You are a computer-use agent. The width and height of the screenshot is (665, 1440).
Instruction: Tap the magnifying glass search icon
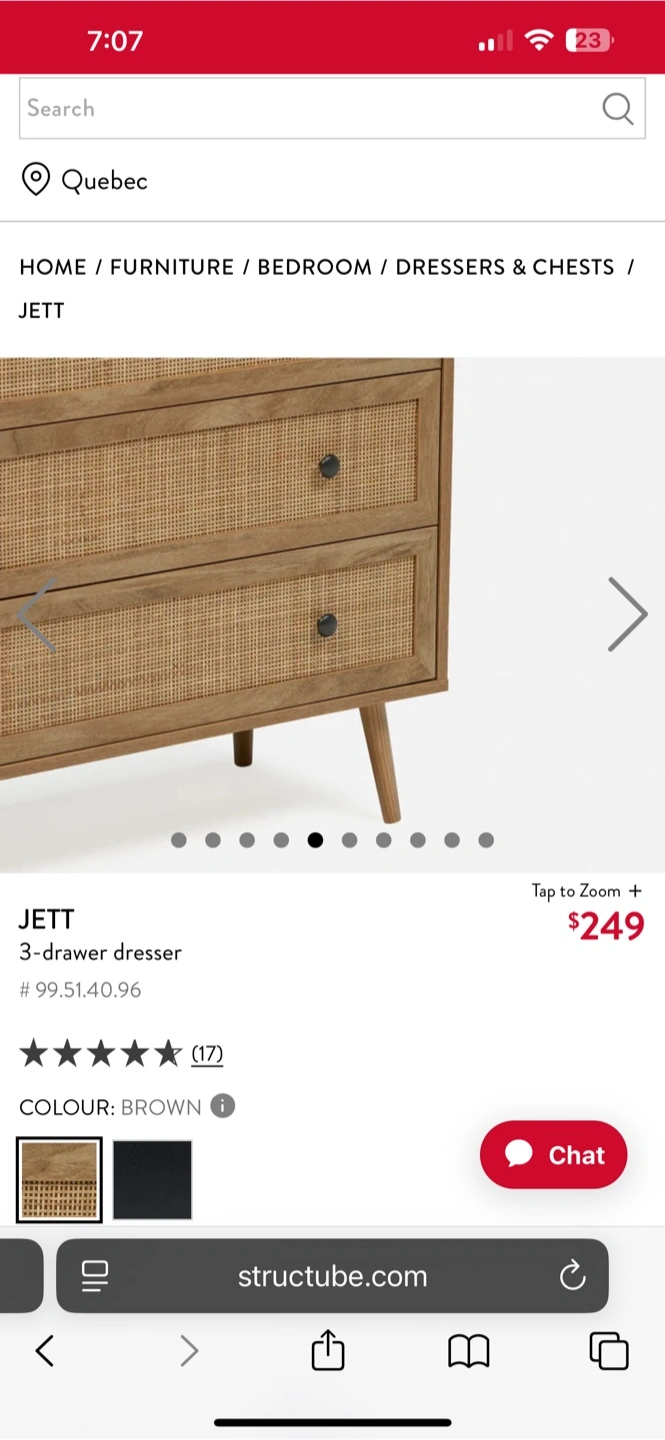click(618, 108)
